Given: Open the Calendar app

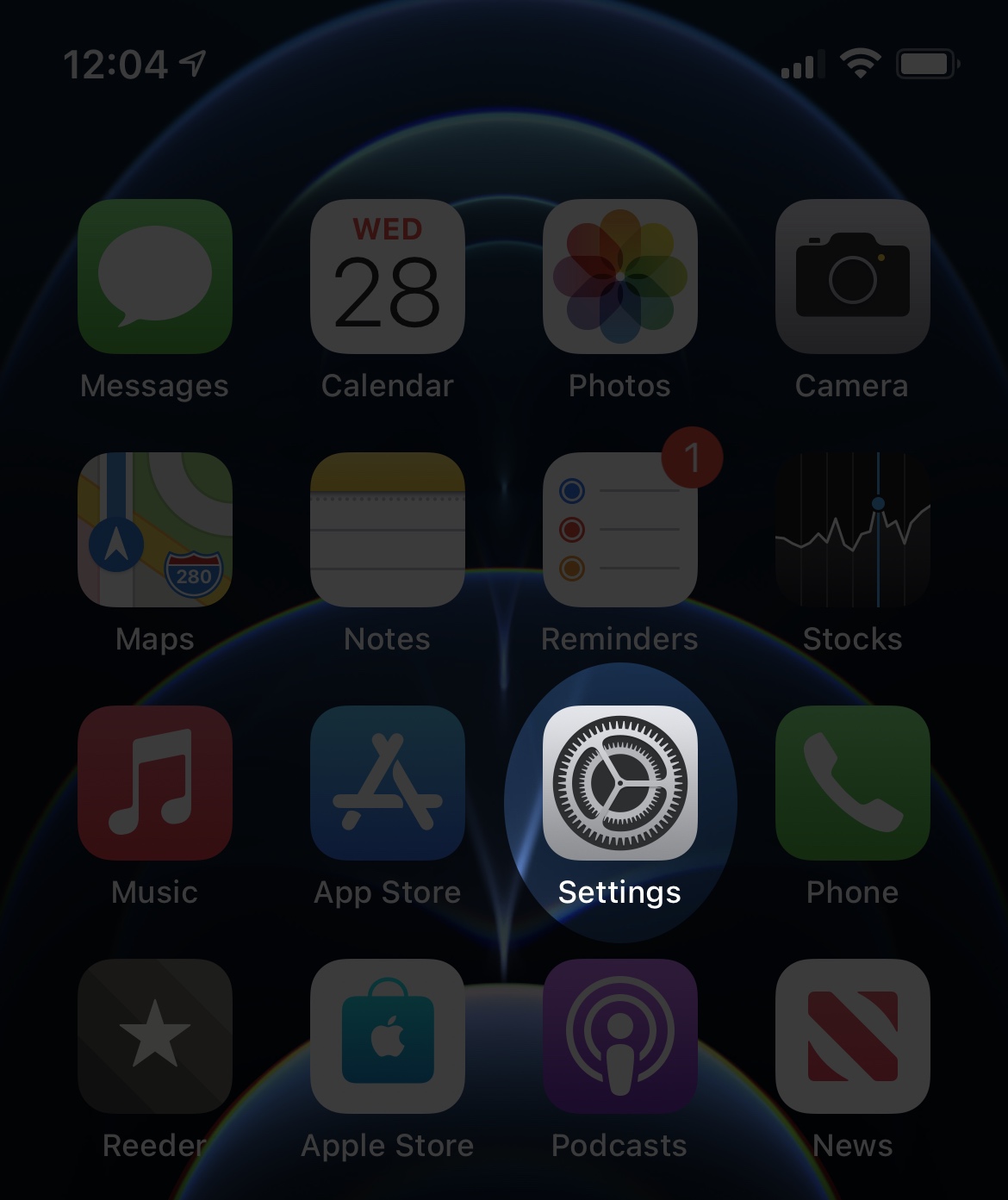Looking at the screenshot, I should click(388, 276).
